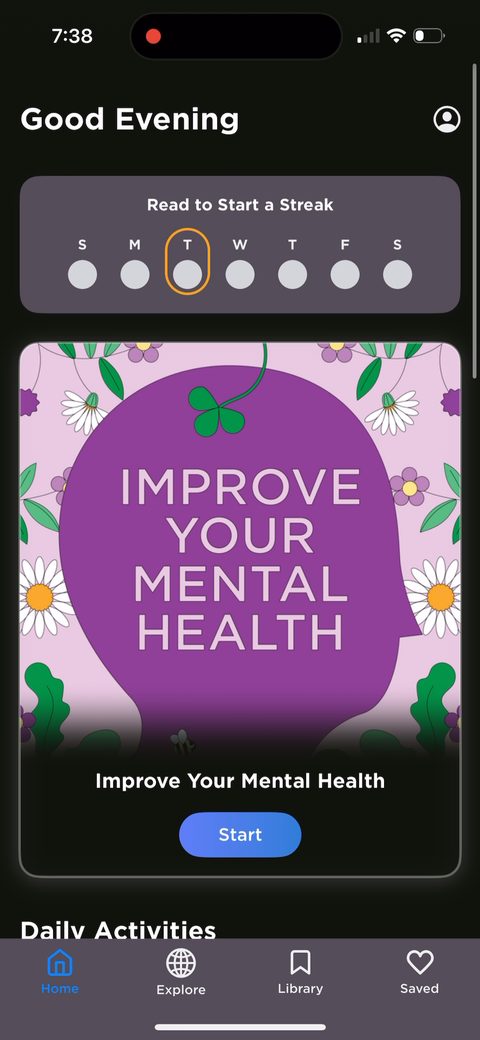Tap the Read to Start a Streak card
This screenshot has height=1040, width=480.
tap(240, 244)
